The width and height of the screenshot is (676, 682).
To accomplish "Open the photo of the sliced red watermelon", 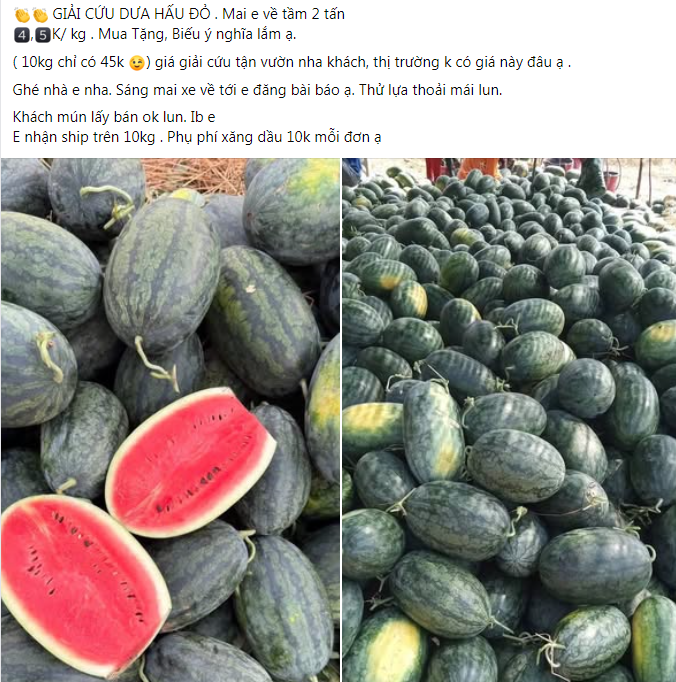I will coord(170,420).
